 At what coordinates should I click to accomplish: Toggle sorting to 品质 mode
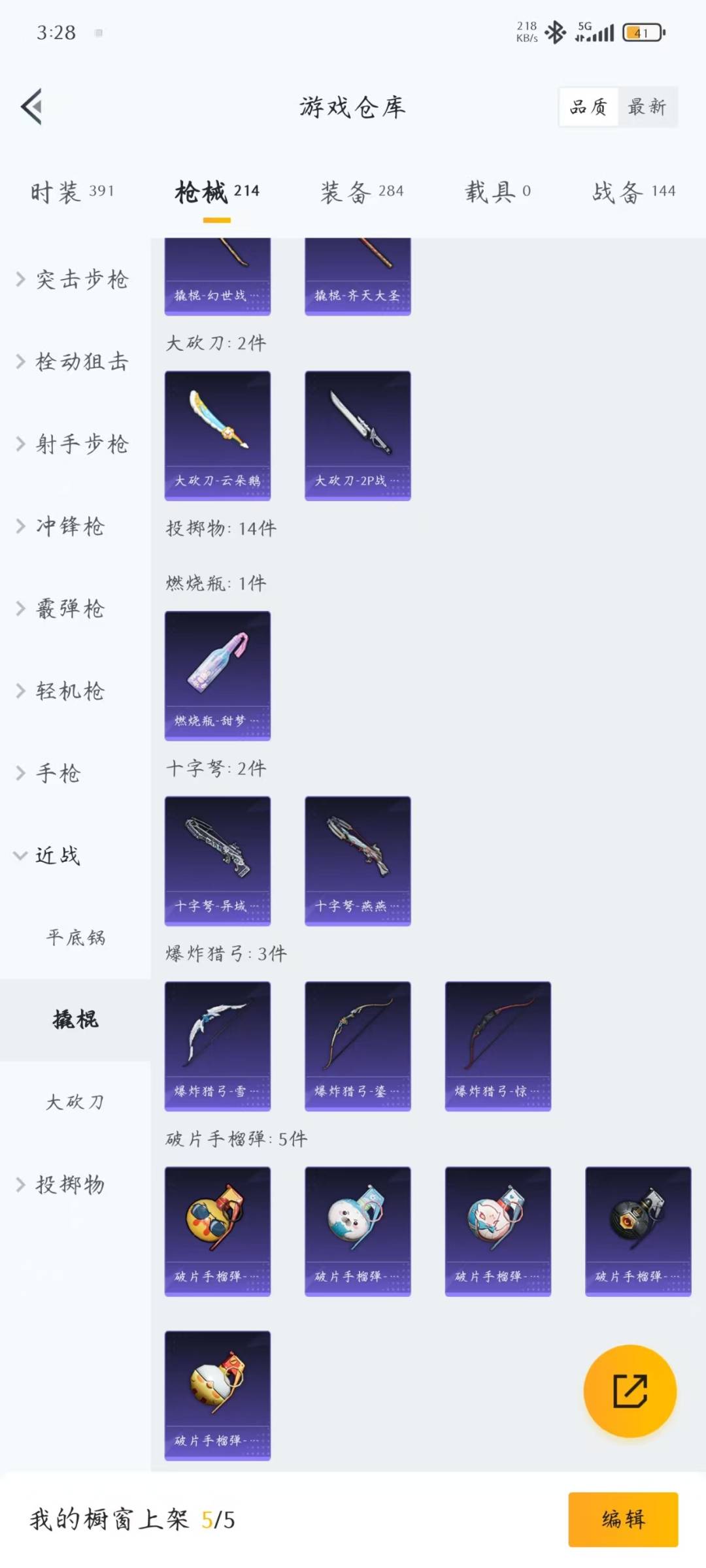tap(588, 106)
